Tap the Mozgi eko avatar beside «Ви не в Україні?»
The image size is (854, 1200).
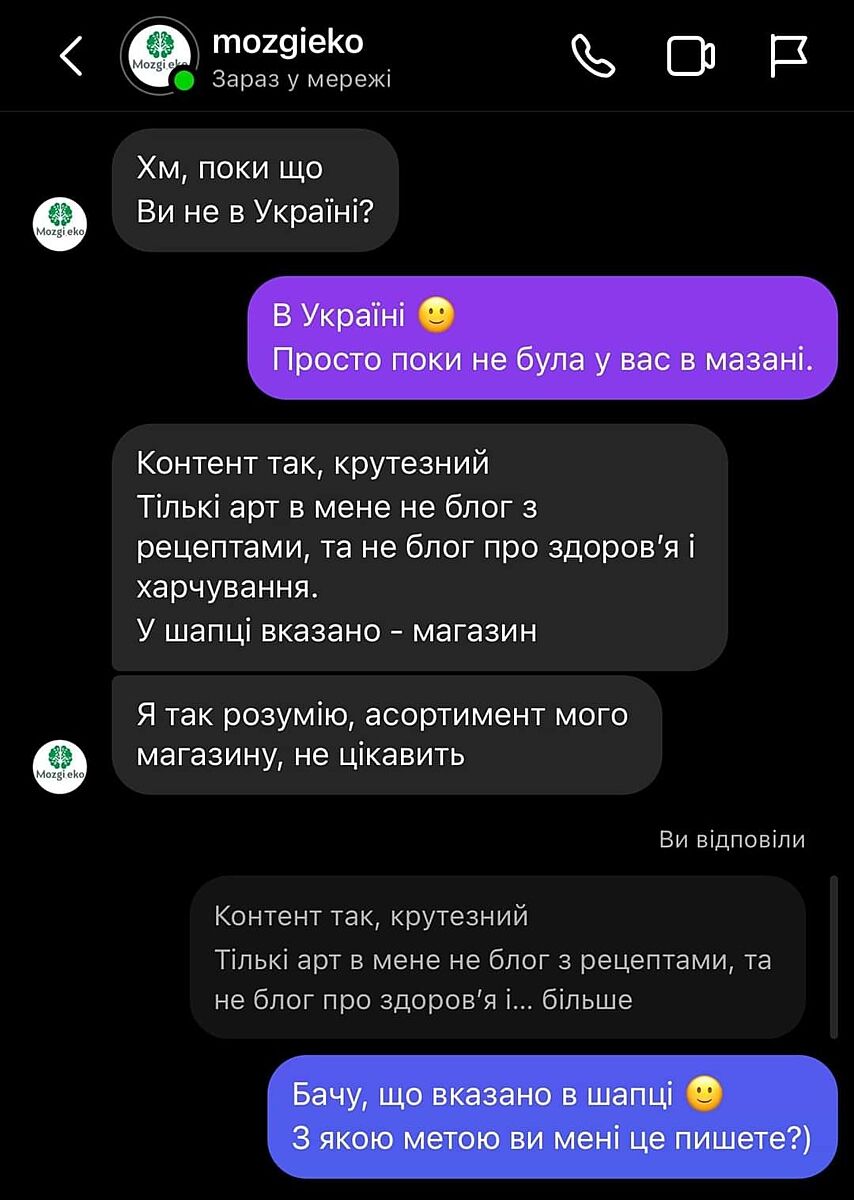(x=60, y=224)
